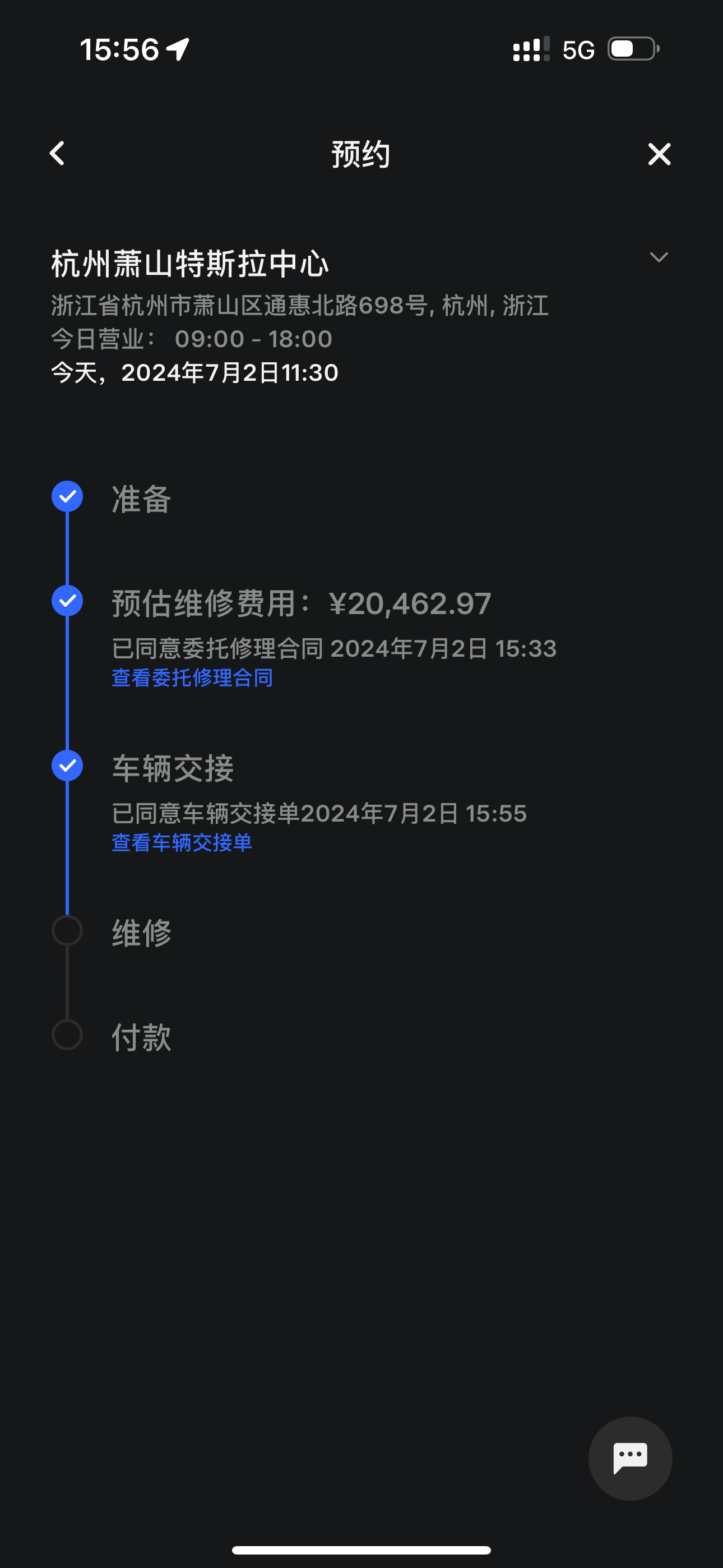Tap the 车辆交接 completed checkmark icon
The height and width of the screenshot is (1568, 723).
click(x=68, y=765)
